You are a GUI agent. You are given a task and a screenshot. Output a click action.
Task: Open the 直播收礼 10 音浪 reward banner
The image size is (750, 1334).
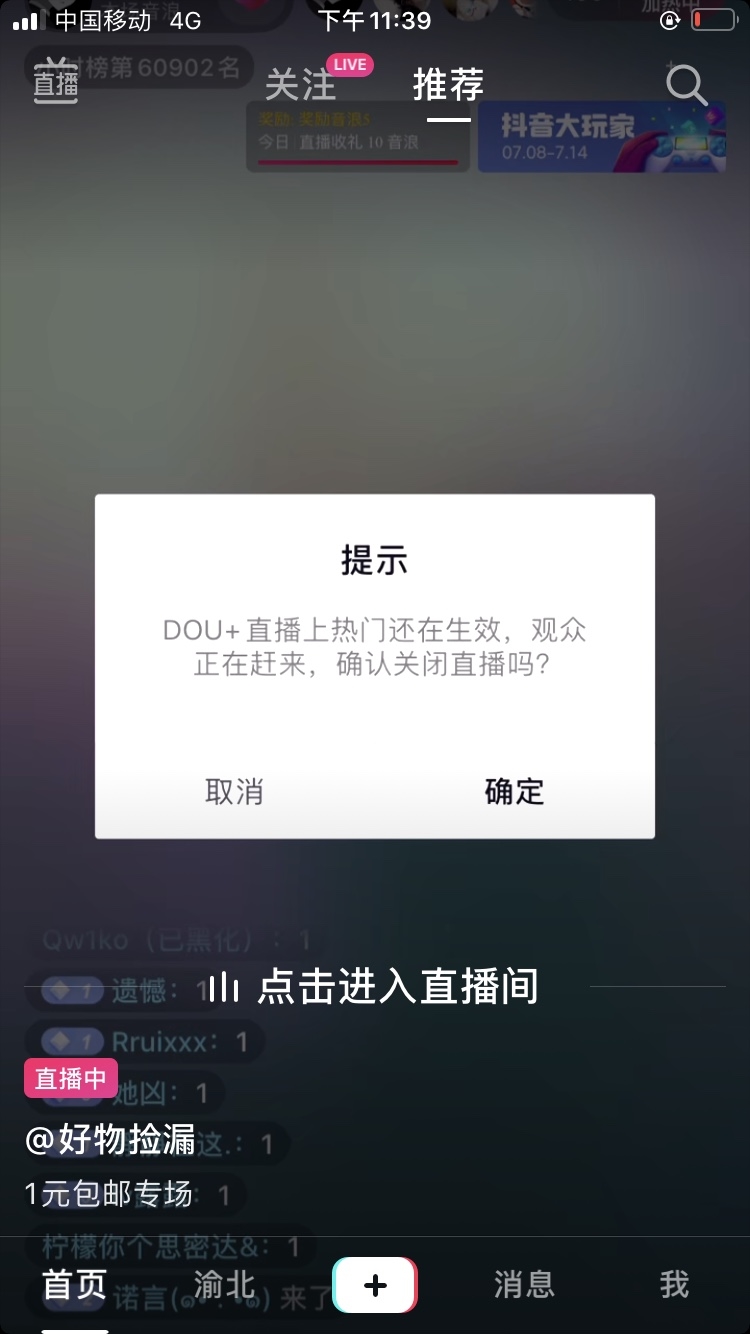[x=357, y=140]
